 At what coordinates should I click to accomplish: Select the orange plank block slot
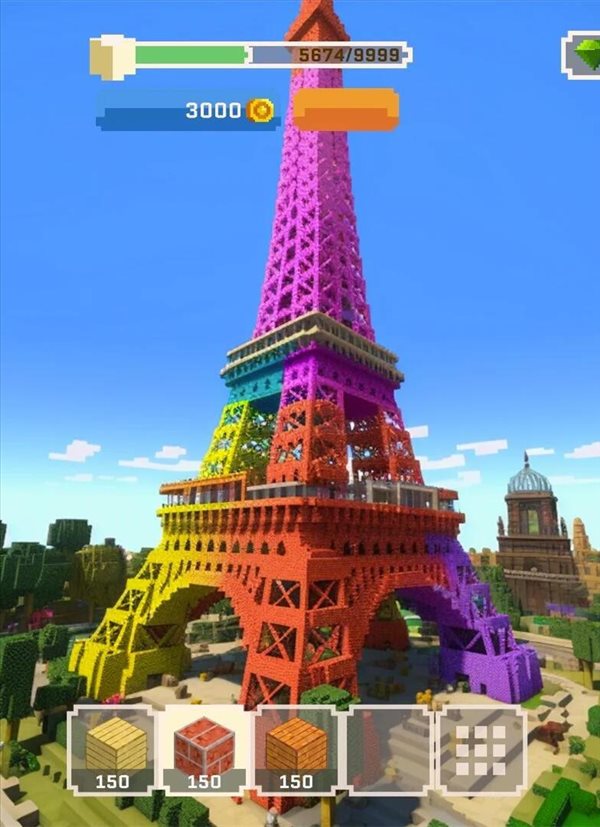[297, 749]
